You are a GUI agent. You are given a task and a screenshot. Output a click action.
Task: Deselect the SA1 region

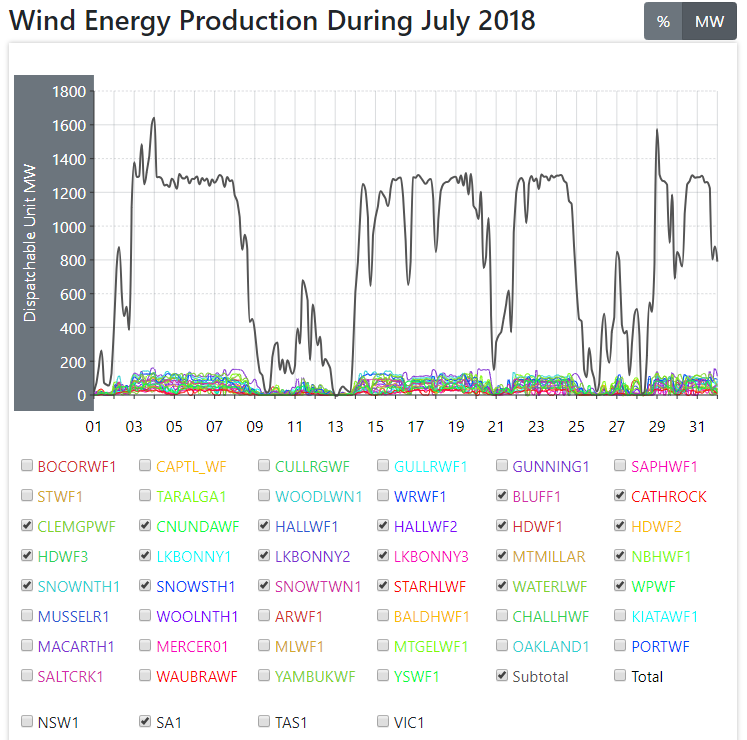coord(146,721)
